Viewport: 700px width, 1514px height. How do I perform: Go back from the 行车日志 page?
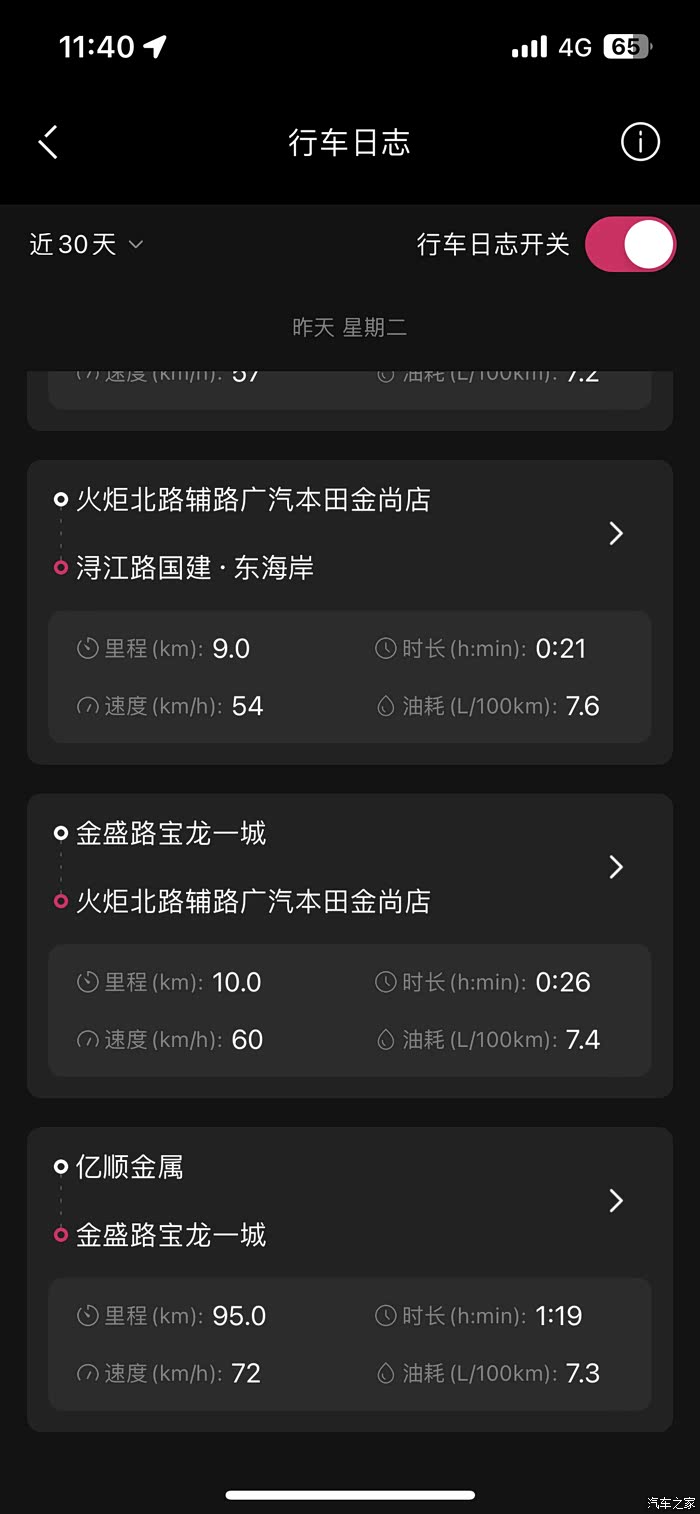point(49,142)
